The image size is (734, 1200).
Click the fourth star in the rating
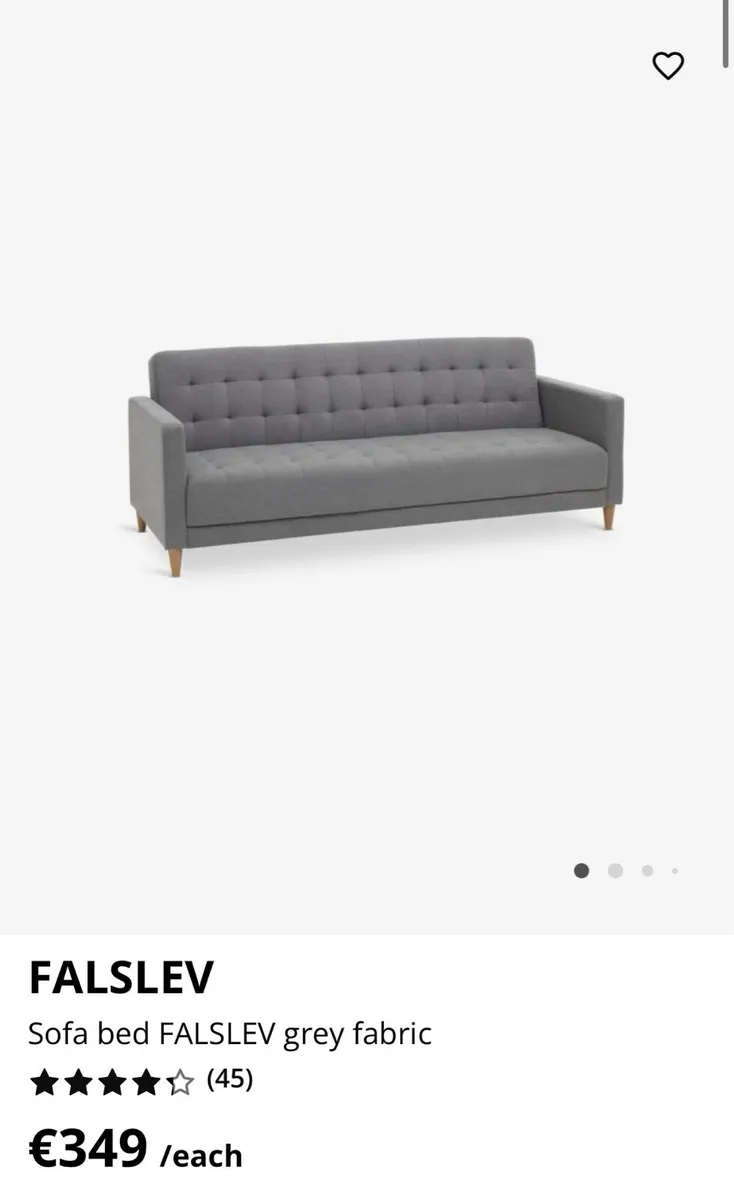pyautogui.click(x=146, y=1081)
